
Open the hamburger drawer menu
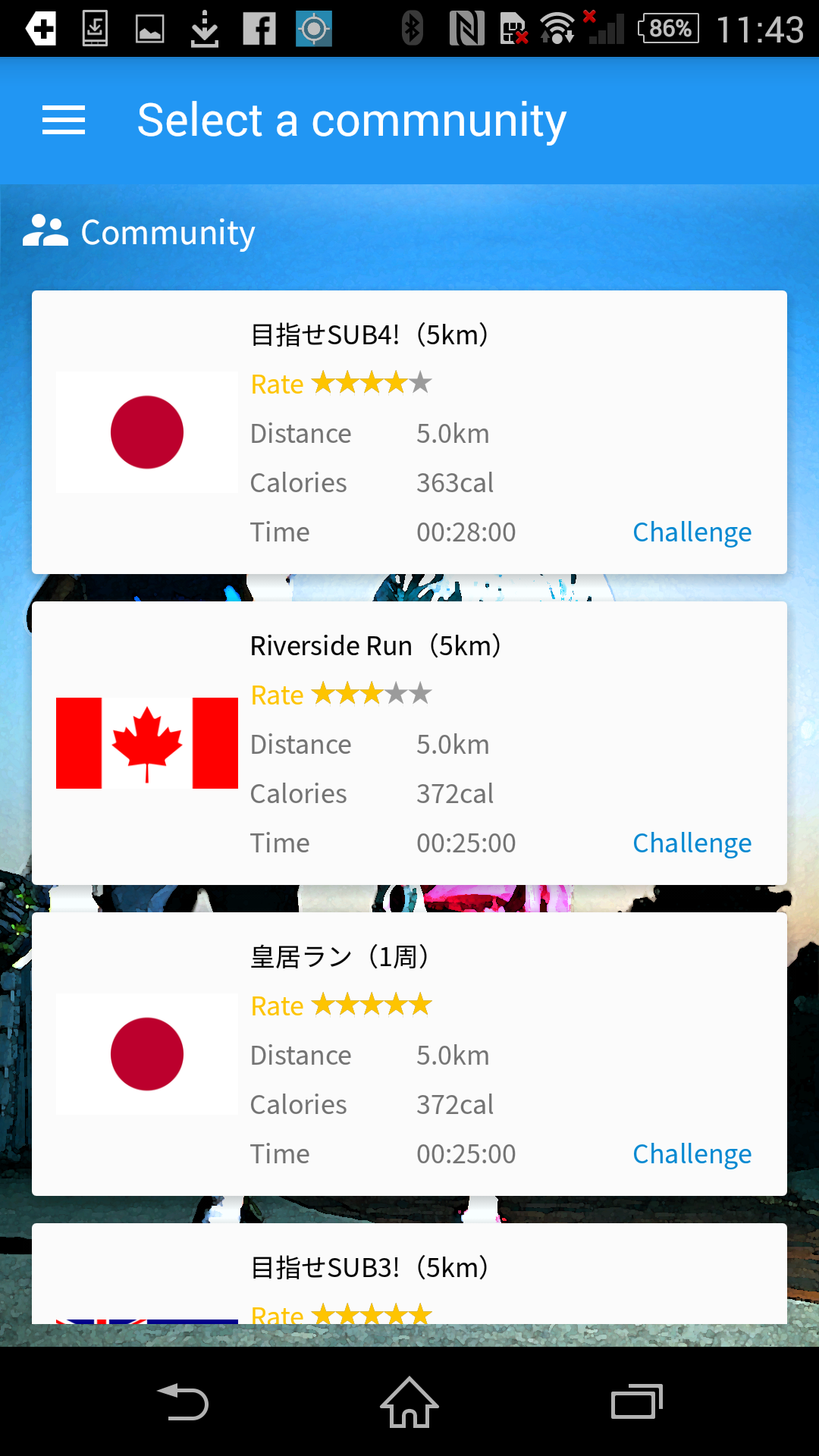(x=64, y=121)
